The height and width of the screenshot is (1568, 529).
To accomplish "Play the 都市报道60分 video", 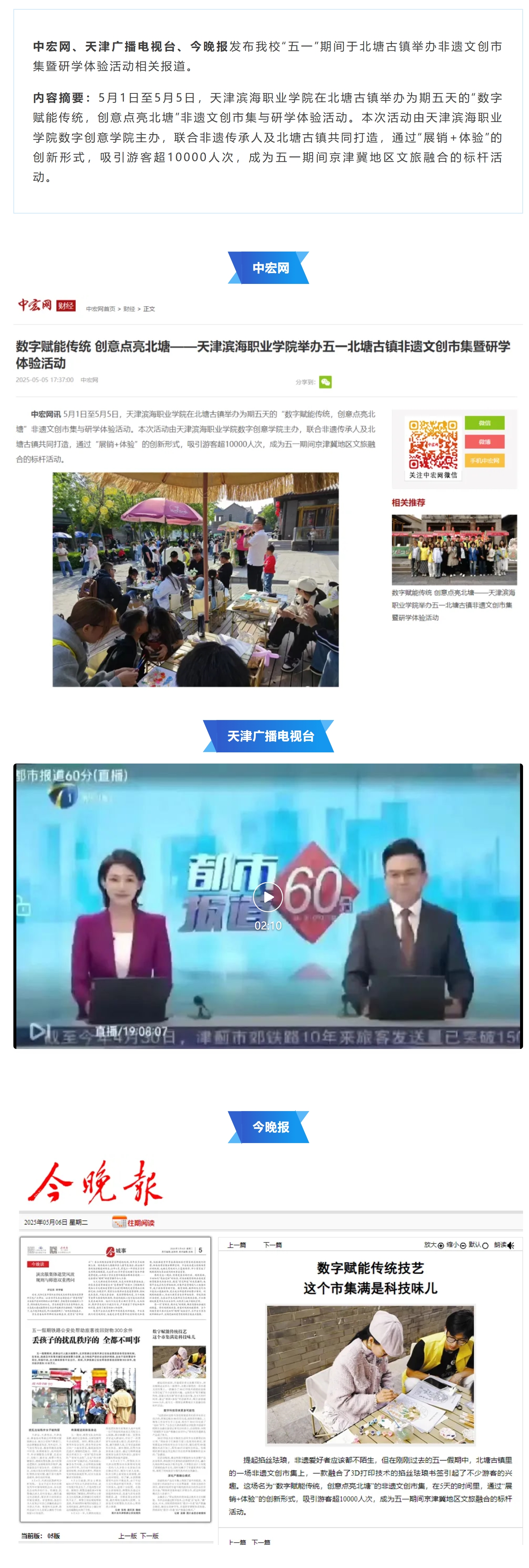I will point(268,897).
